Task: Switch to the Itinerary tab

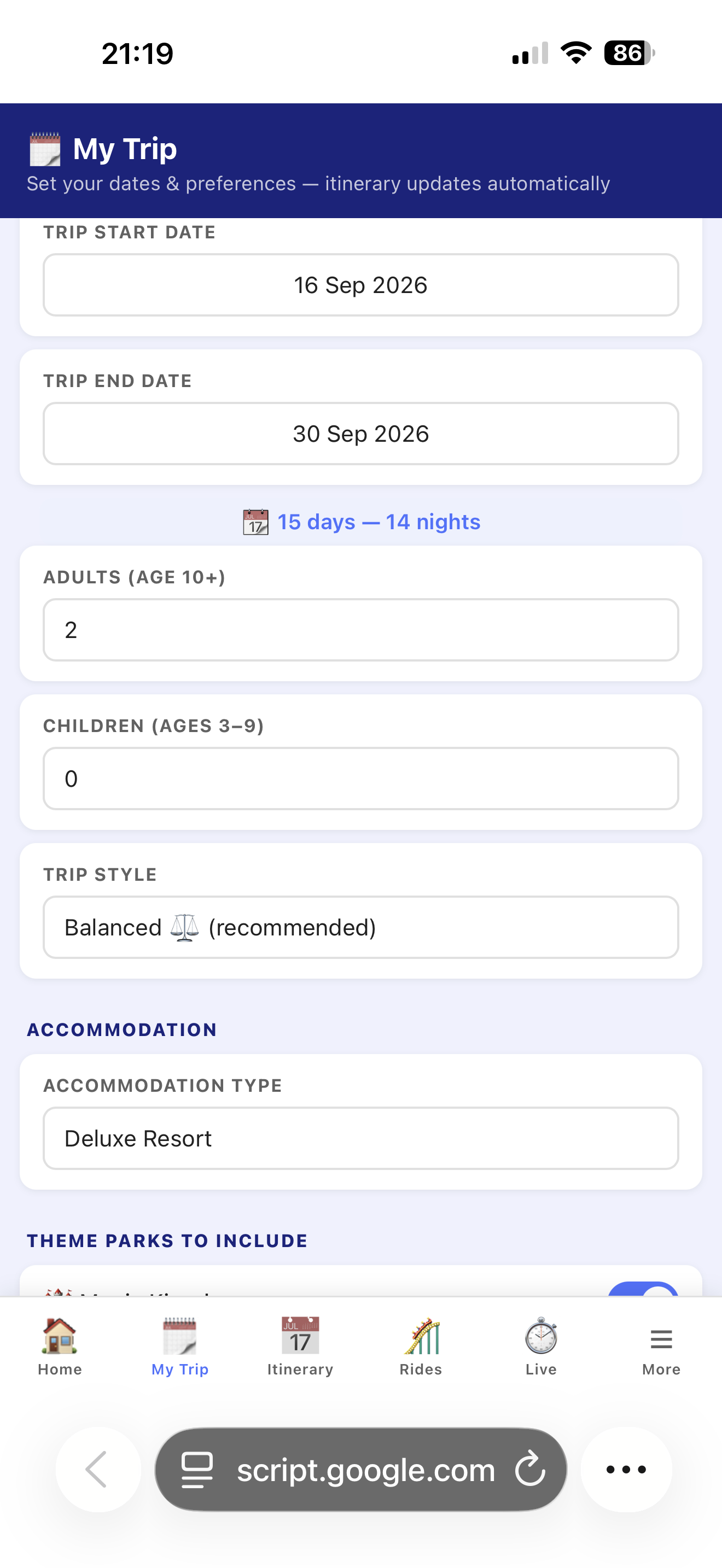Action: click(300, 1337)
